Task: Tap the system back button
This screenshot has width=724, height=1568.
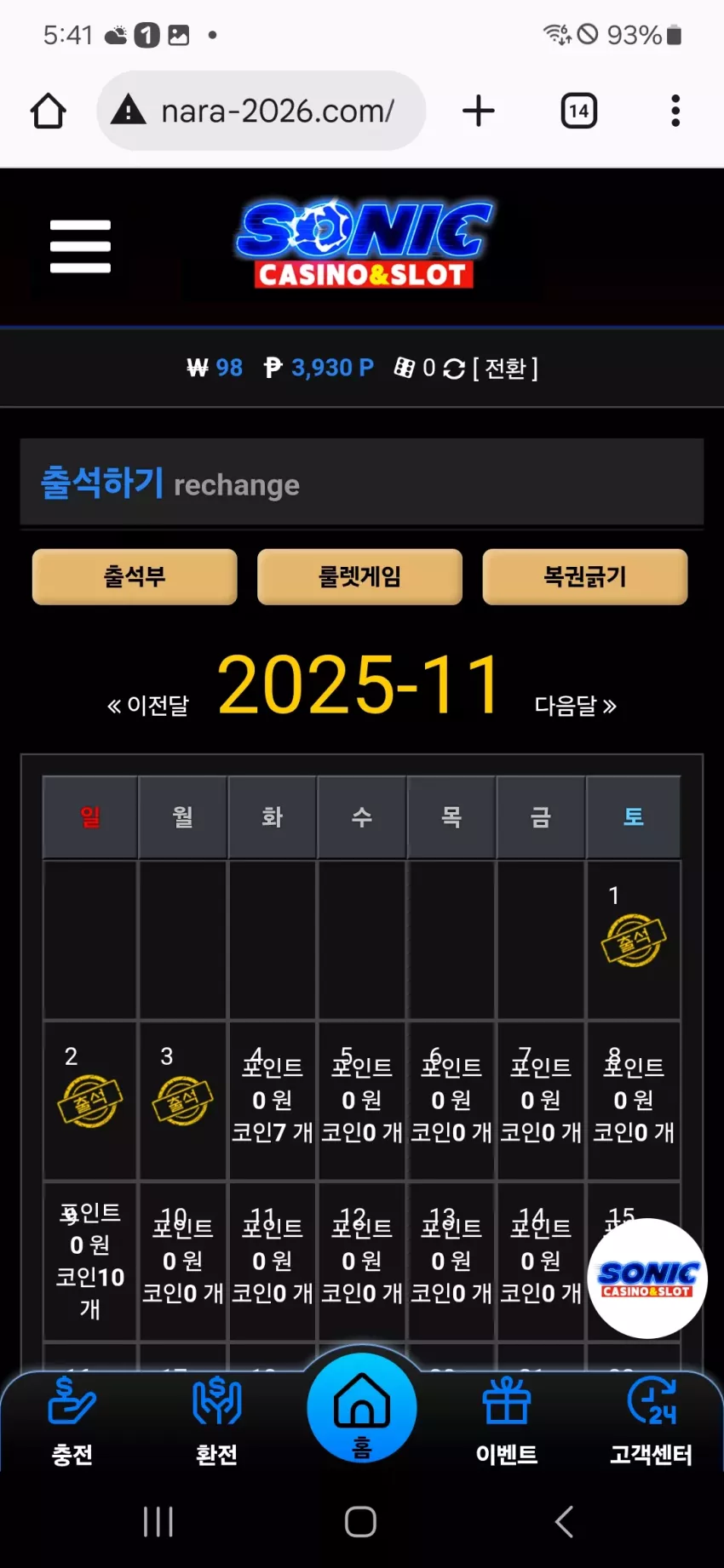Action: (564, 1521)
